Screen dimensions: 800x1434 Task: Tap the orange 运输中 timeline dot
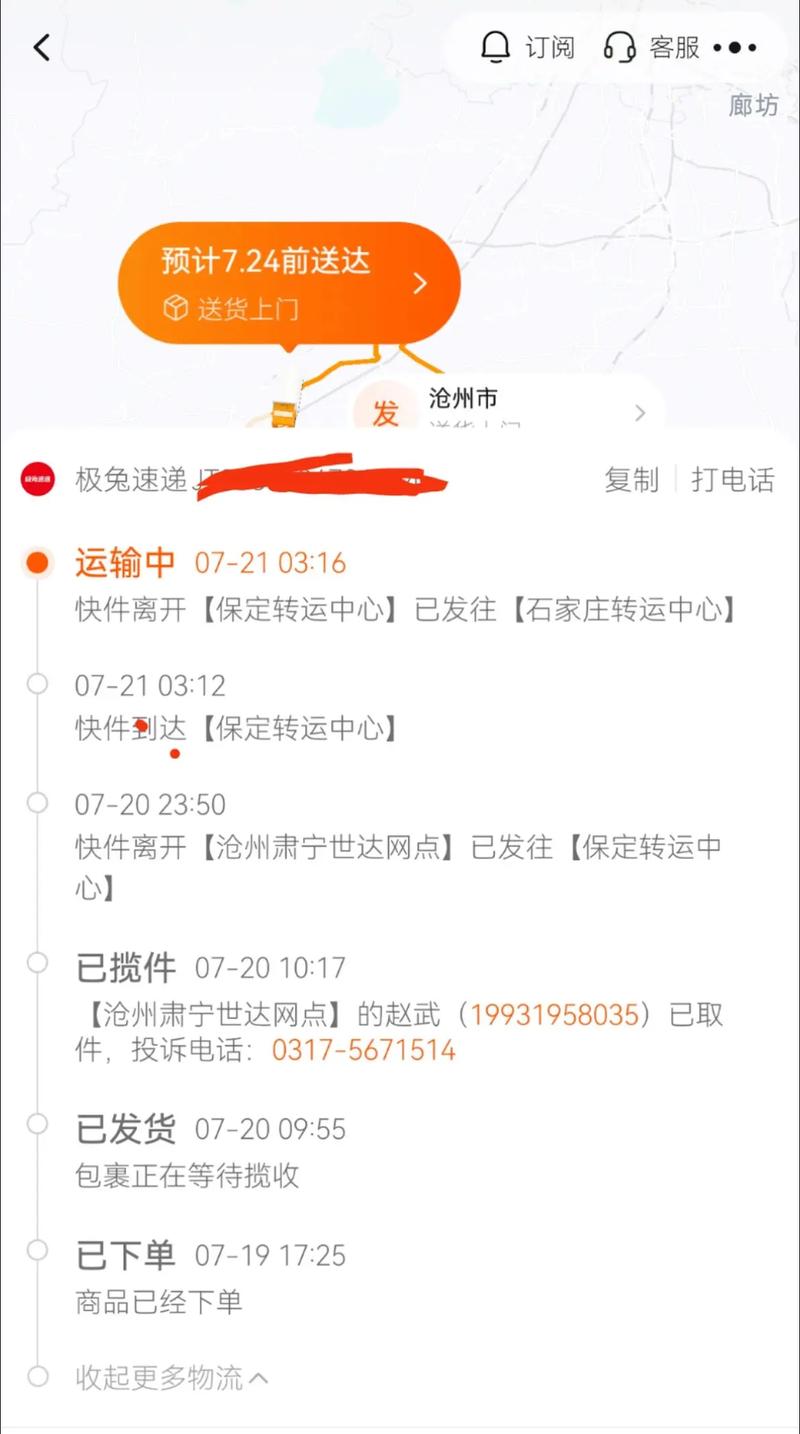(x=37, y=563)
